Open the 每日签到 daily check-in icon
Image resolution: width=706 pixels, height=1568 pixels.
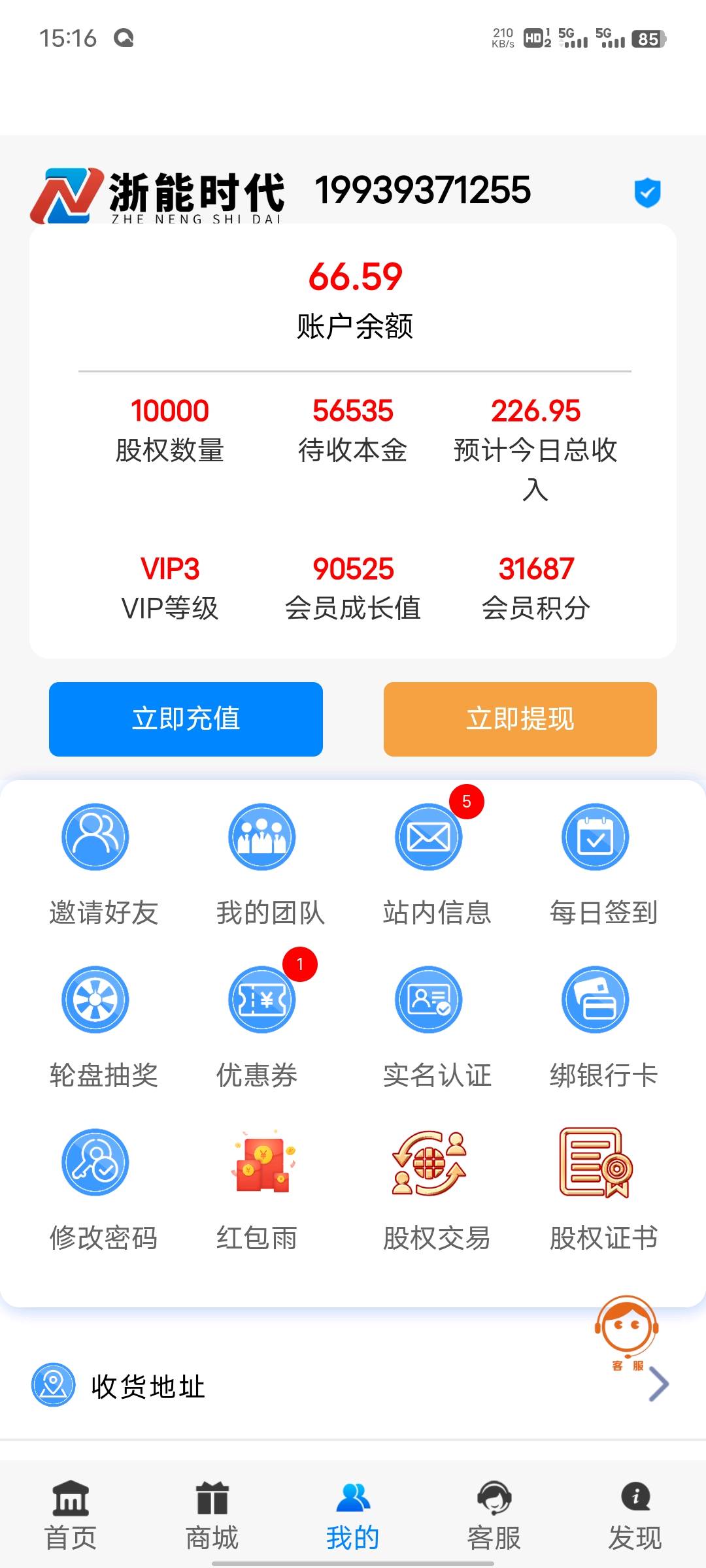[x=594, y=837]
